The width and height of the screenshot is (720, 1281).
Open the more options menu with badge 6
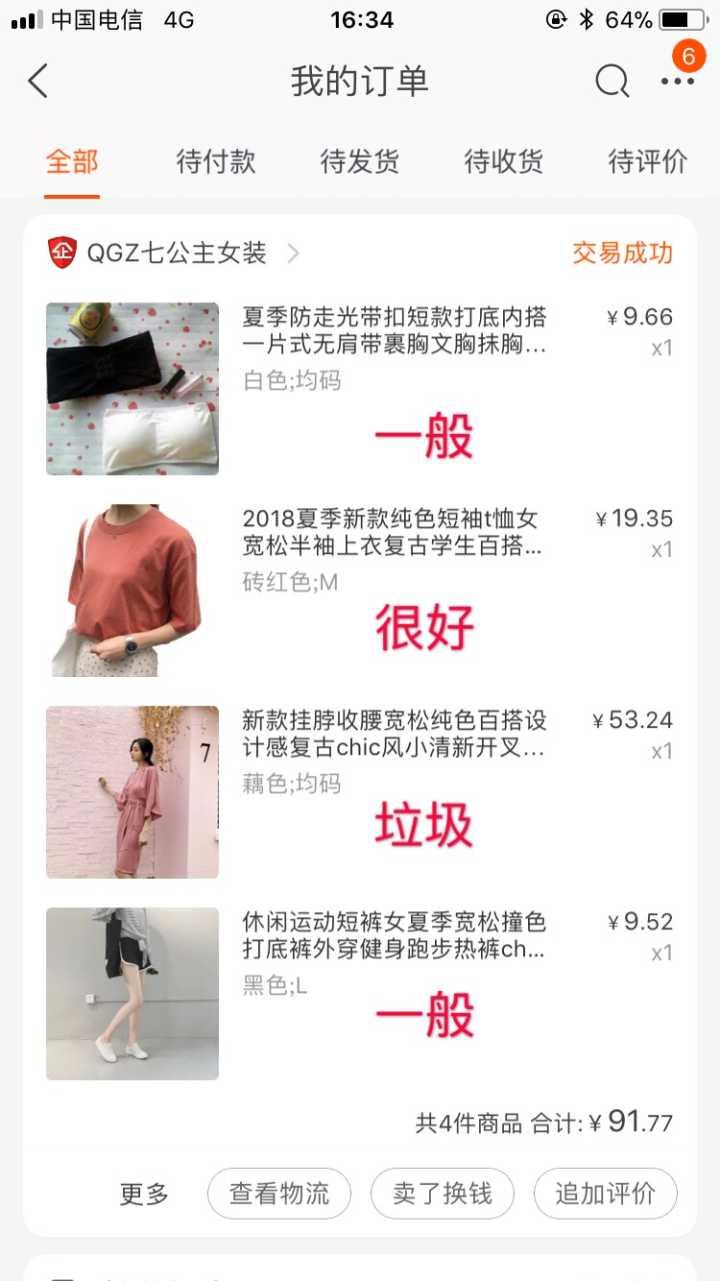tap(678, 82)
